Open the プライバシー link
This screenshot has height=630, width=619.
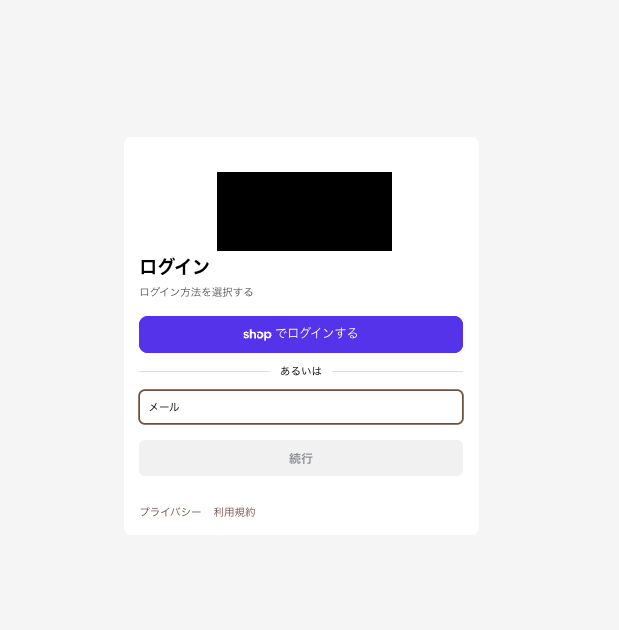(170, 512)
